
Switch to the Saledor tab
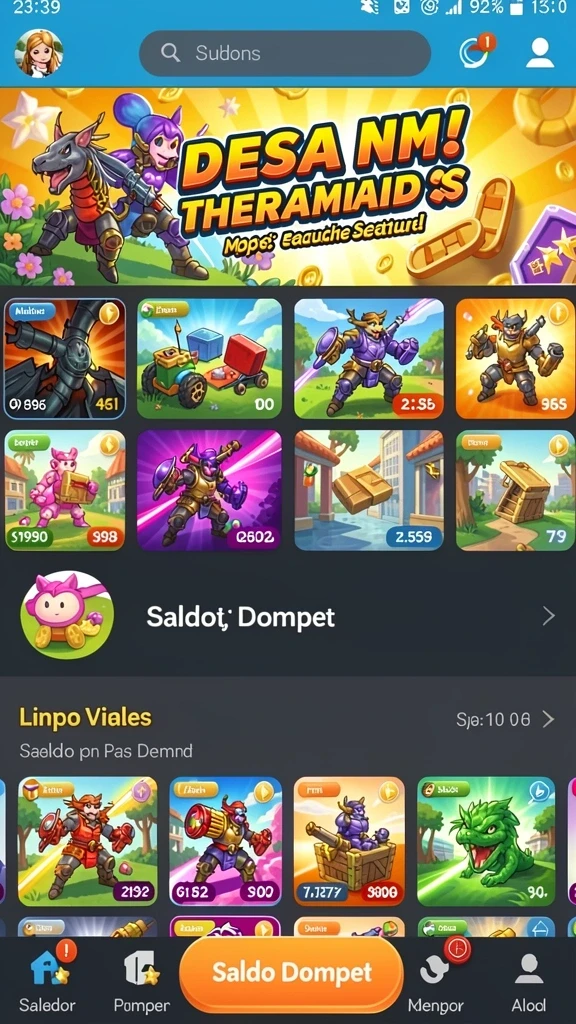tap(47, 978)
